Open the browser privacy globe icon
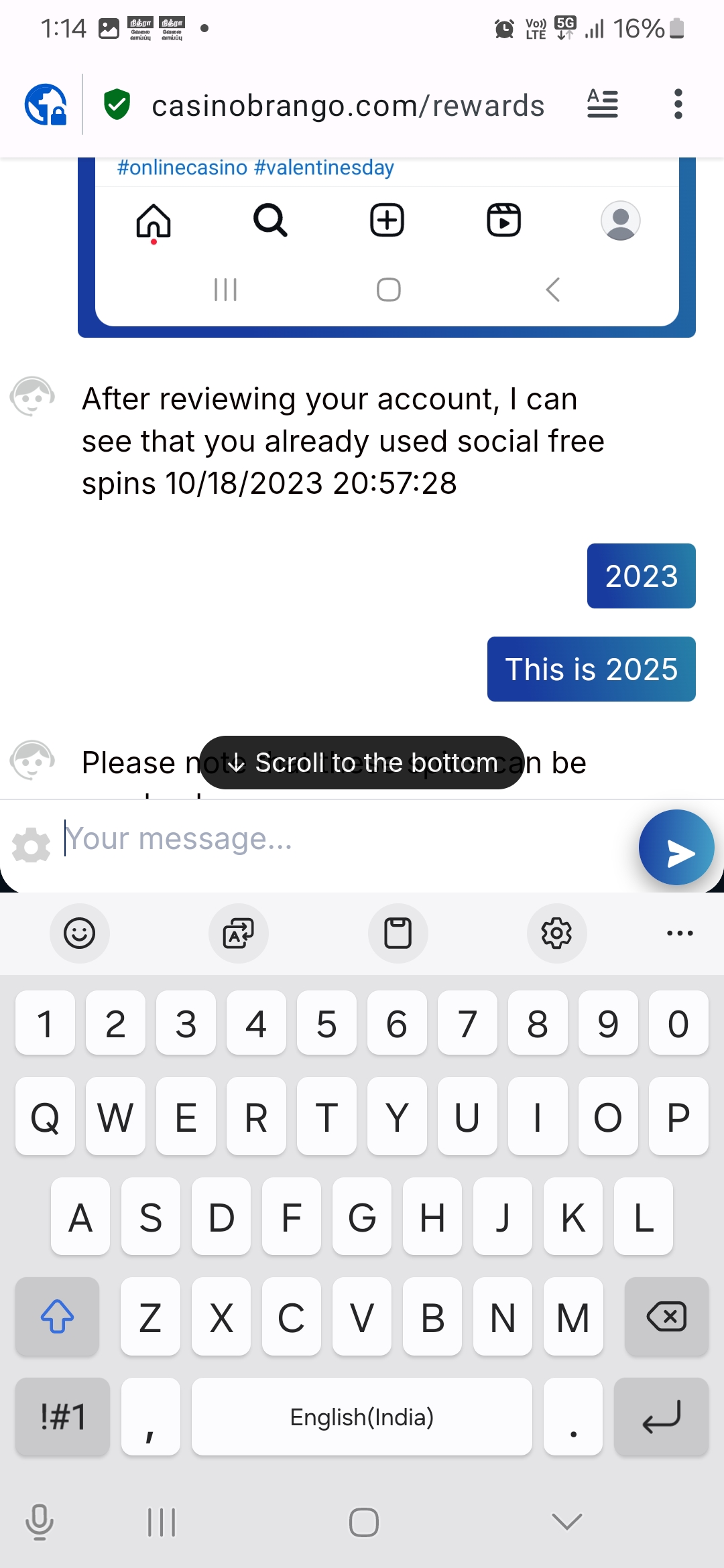The width and height of the screenshot is (724, 1568). click(46, 105)
